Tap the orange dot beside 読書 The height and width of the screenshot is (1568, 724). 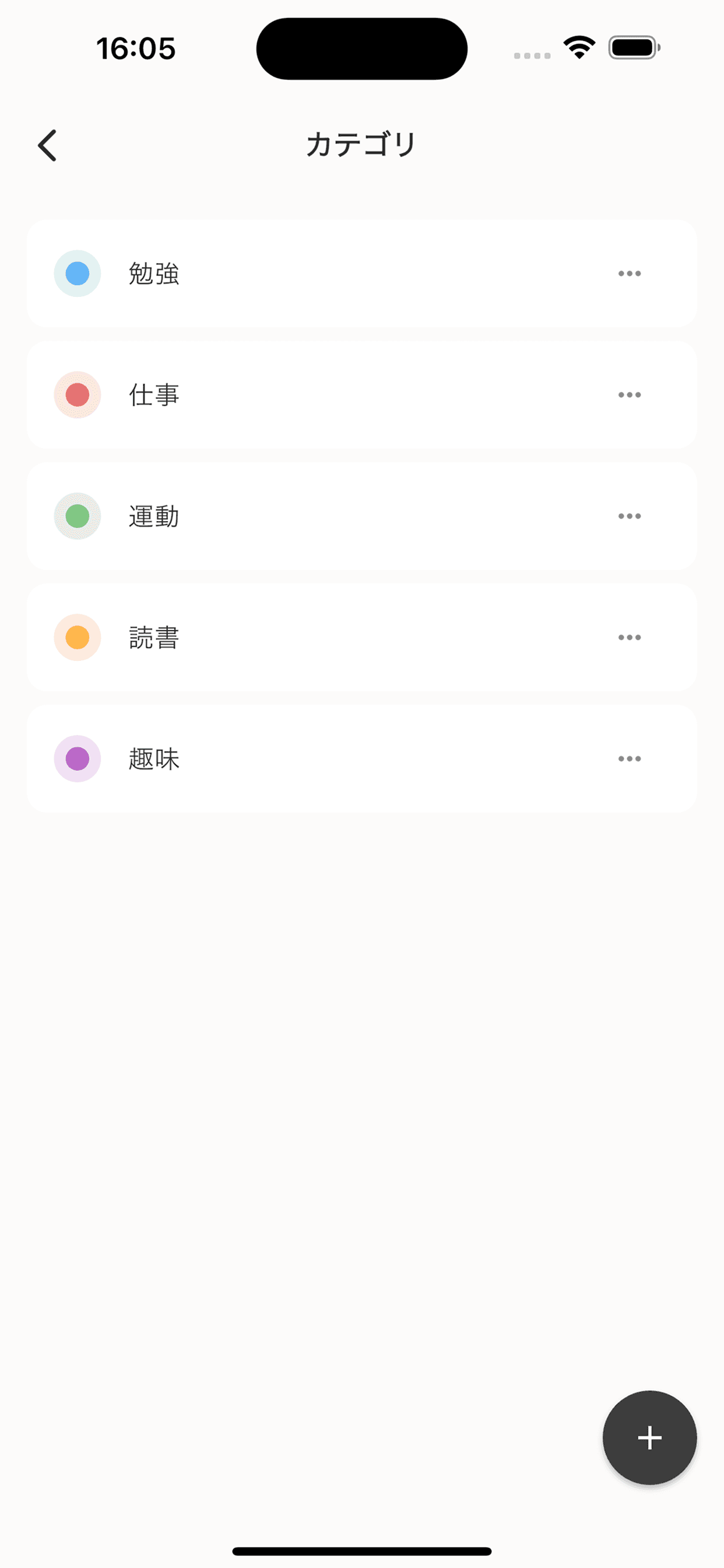(78, 638)
